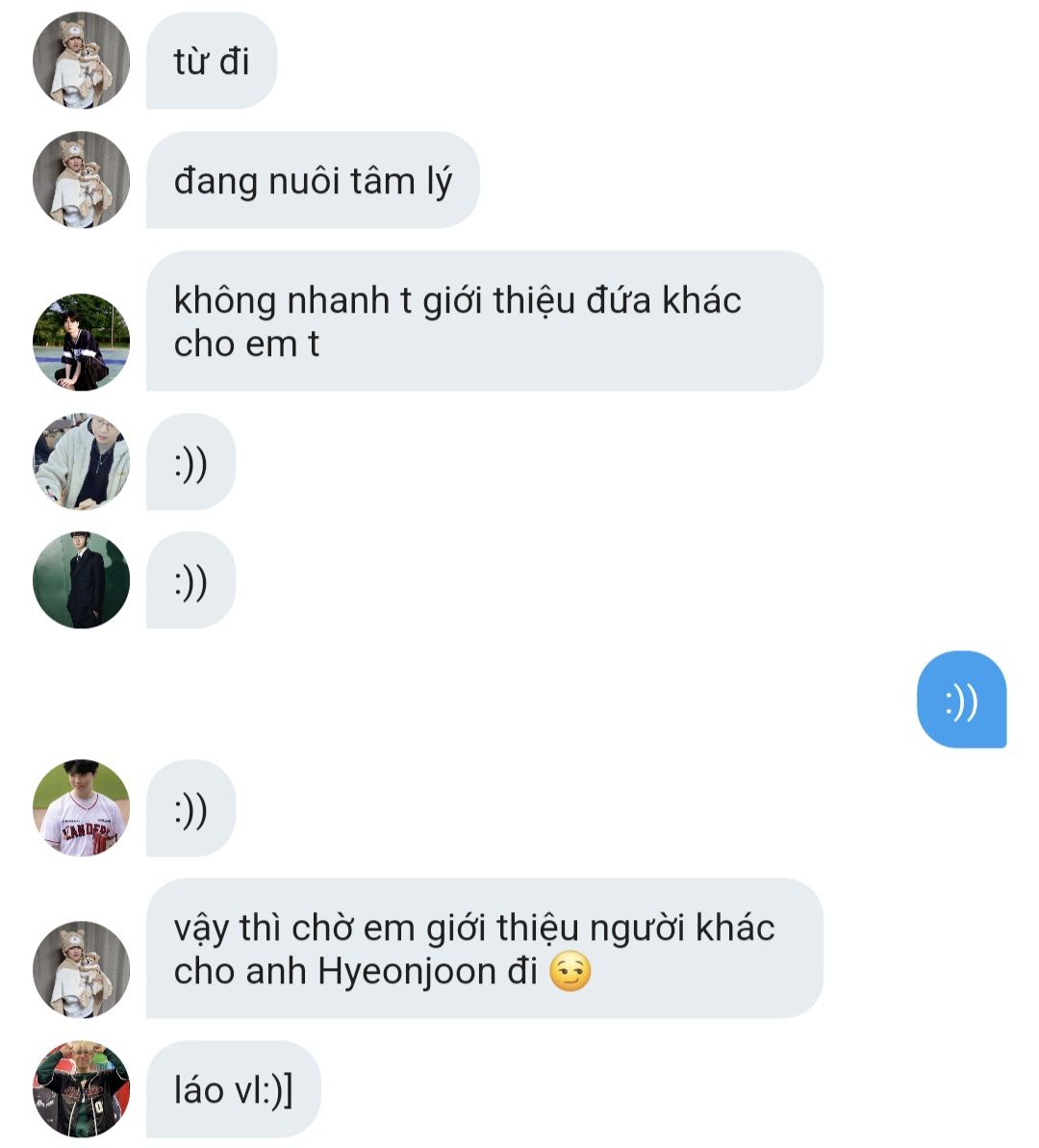Open the avatar wearing a white fleece jacket
The height and width of the screenshot is (1148, 1039).
point(81,461)
